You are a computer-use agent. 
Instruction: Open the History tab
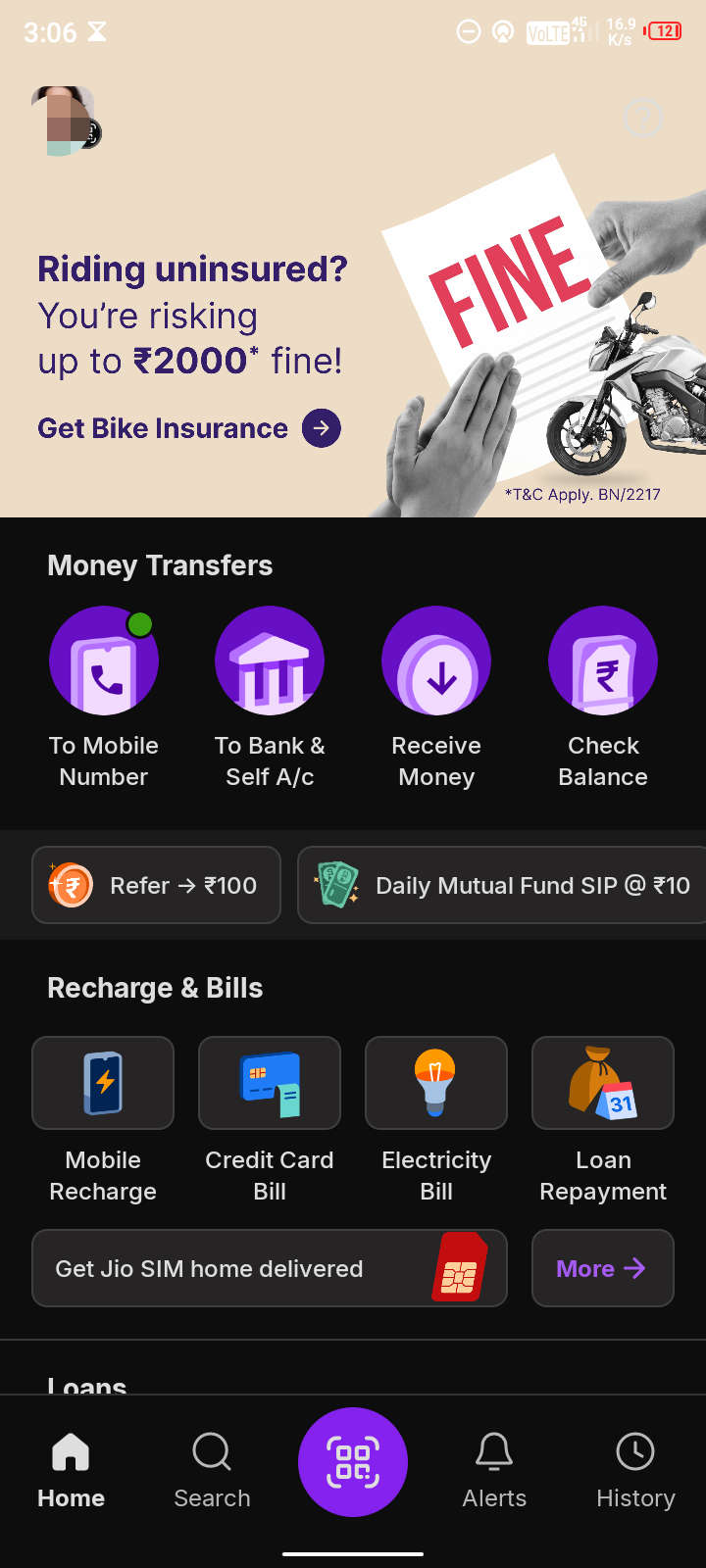[635, 1470]
